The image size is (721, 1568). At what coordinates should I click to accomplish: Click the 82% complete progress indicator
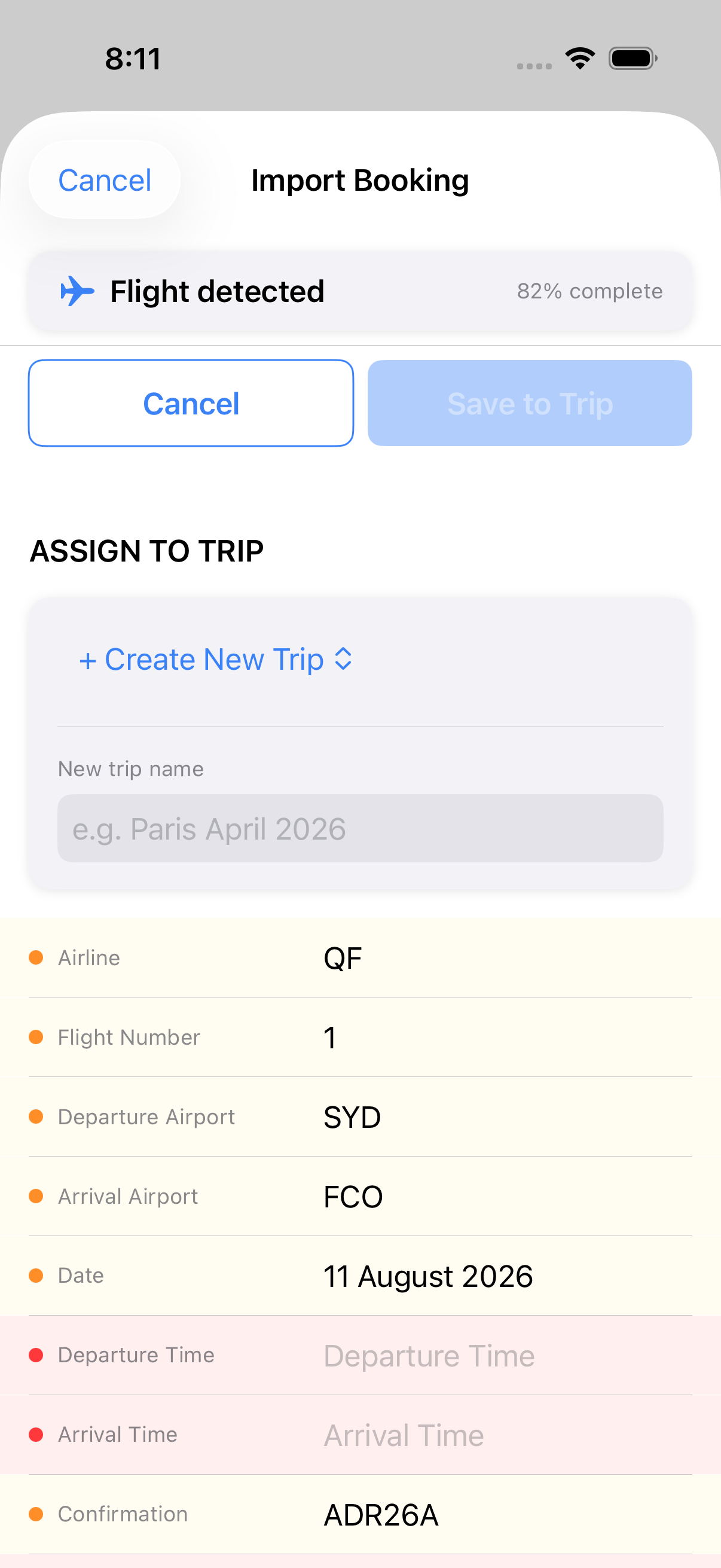coord(589,291)
